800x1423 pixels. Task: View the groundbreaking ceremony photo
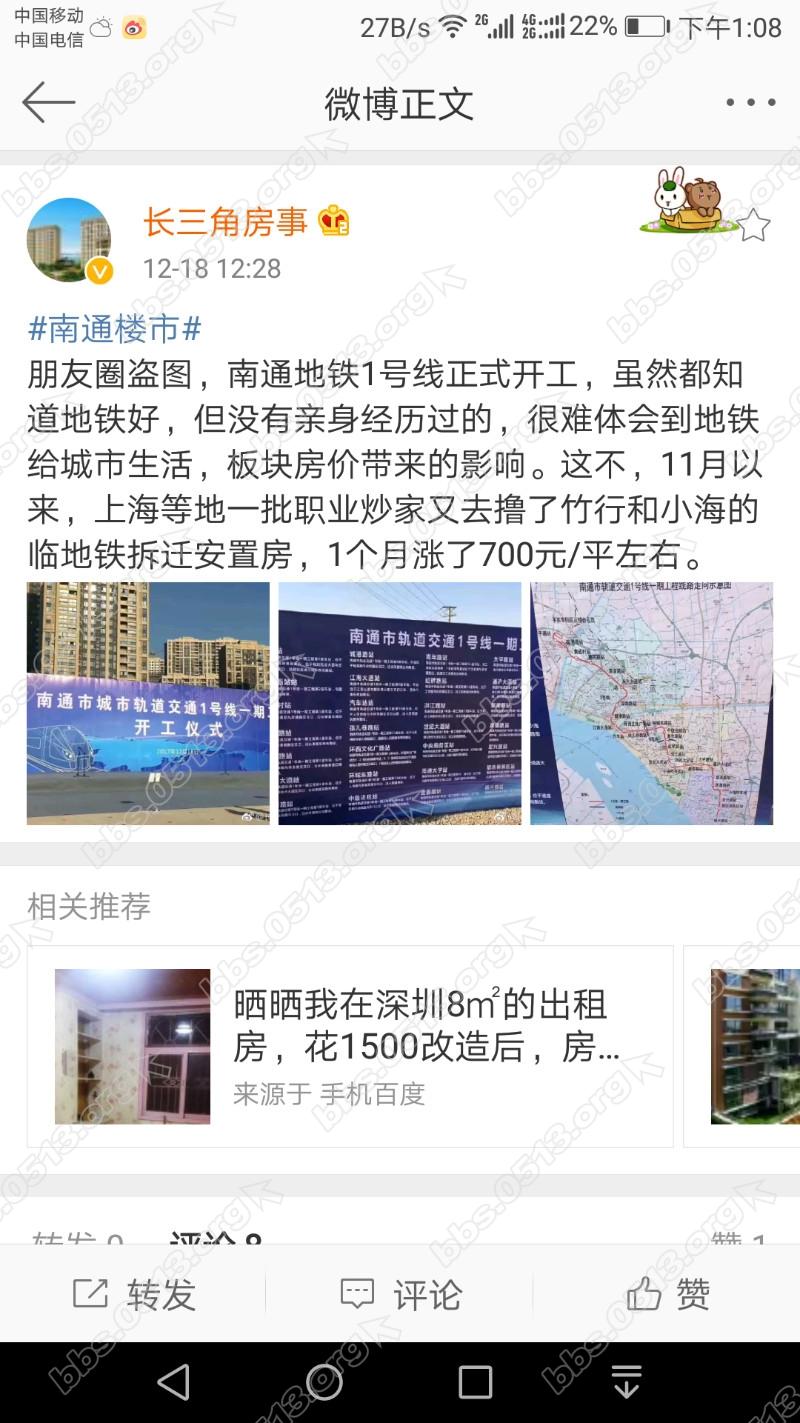(148, 703)
